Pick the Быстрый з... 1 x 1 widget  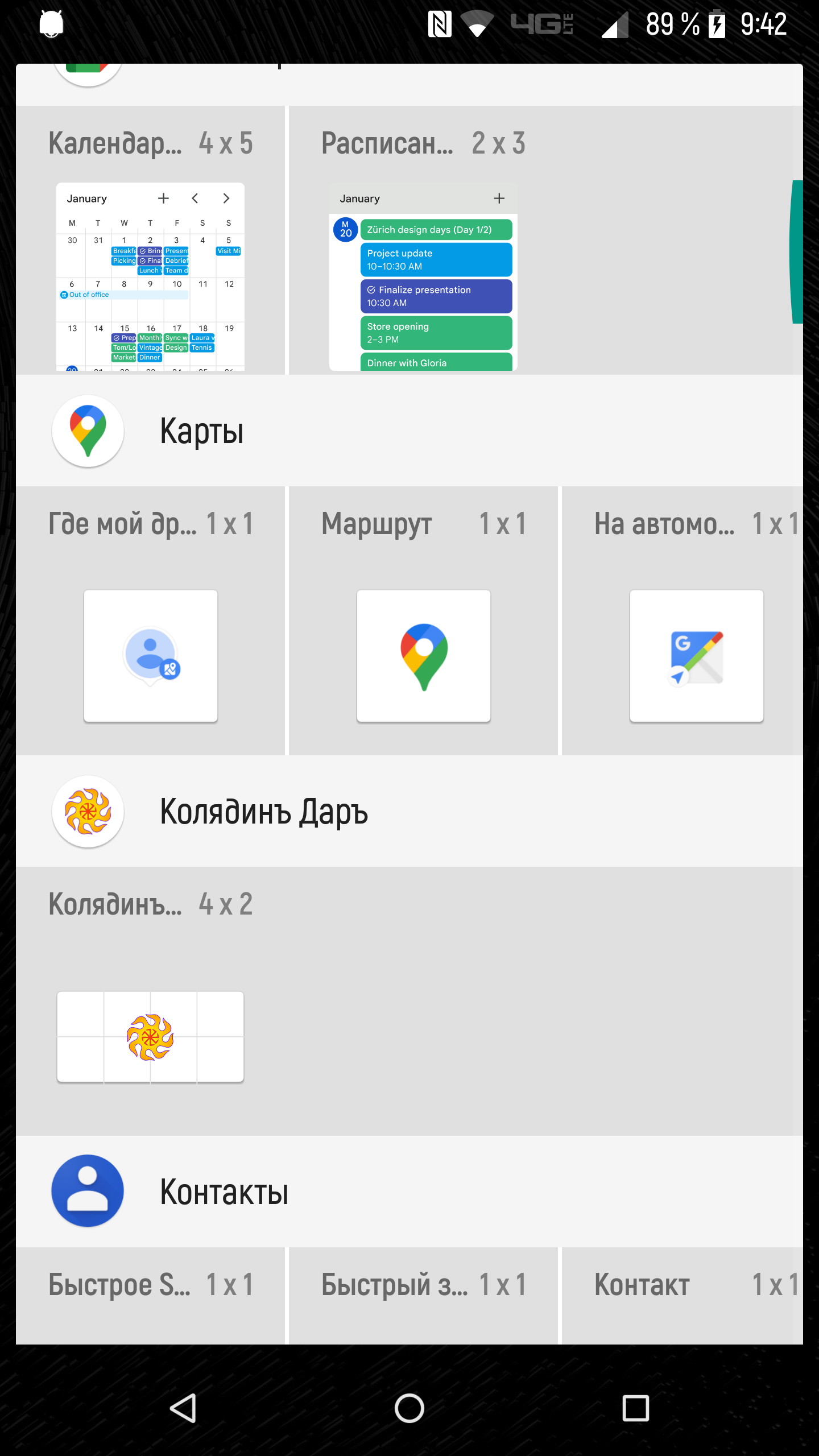(x=423, y=1296)
